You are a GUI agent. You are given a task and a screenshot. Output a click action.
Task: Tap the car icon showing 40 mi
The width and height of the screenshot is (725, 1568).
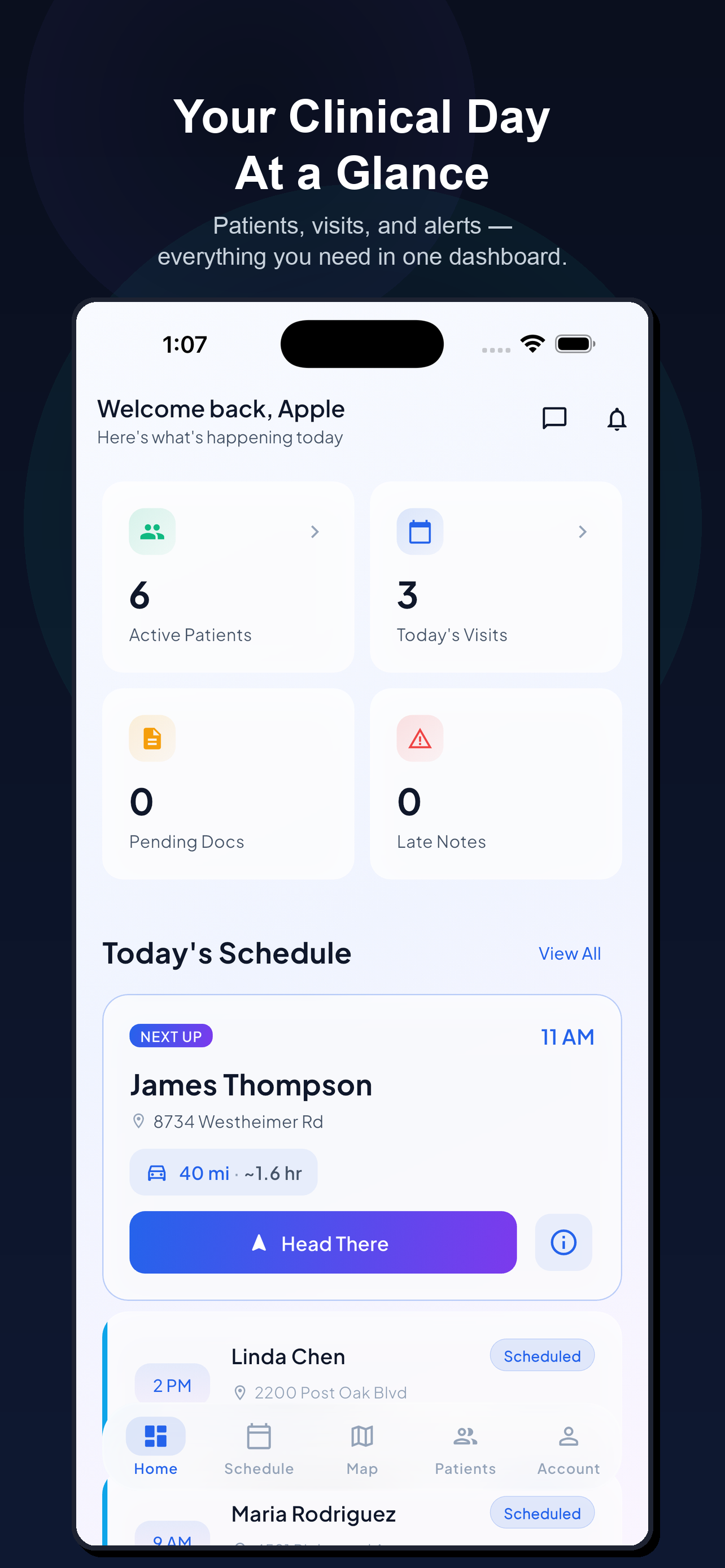point(156,1172)
